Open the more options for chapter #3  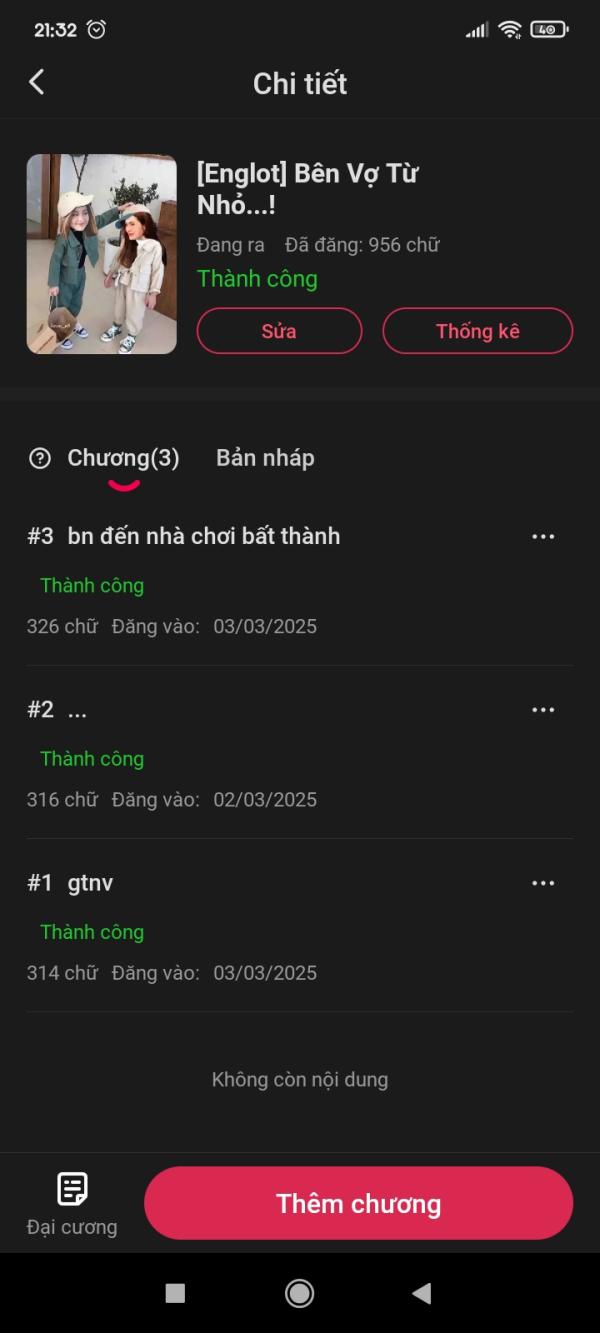click(543, 537)
